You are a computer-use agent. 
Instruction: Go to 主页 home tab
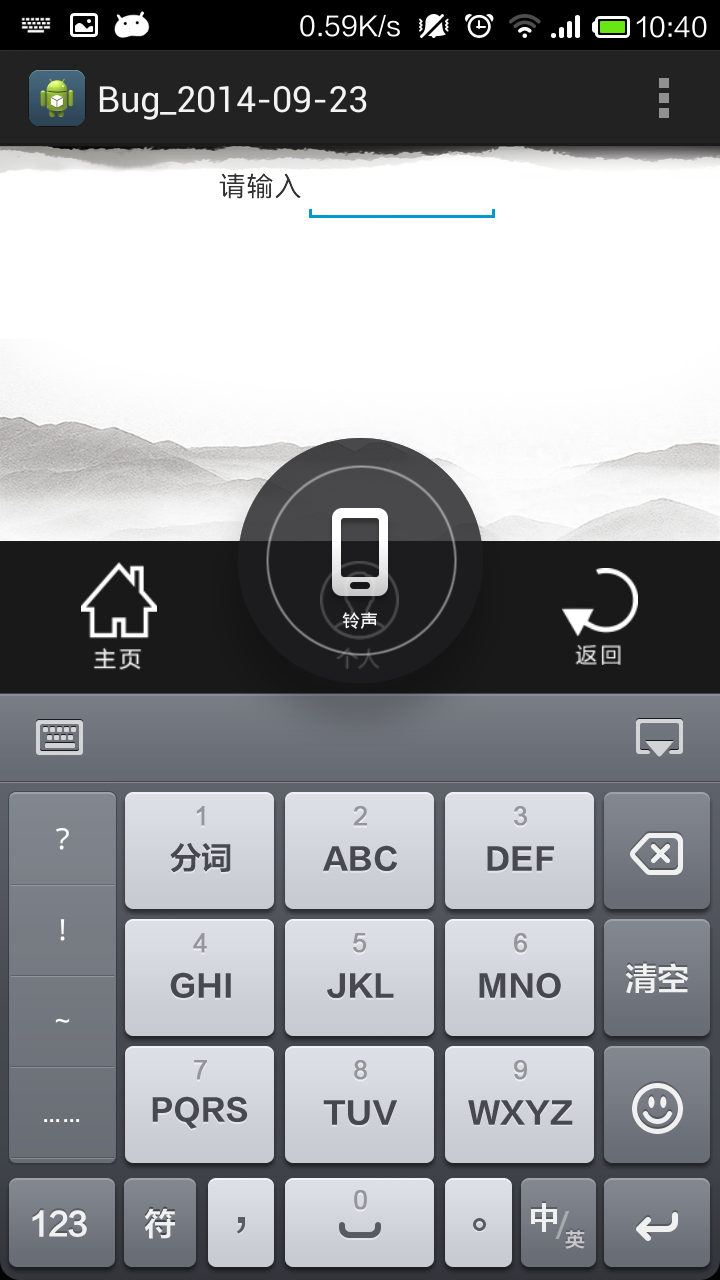[x=118, y=615]
